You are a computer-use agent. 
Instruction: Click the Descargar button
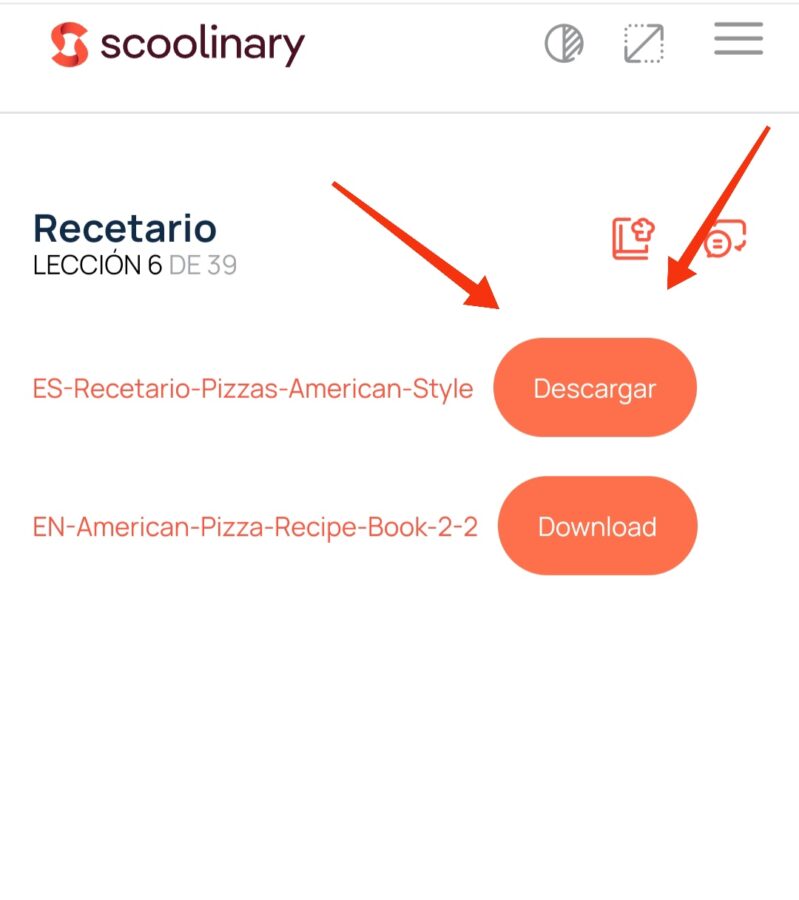[x=595, y=388]
